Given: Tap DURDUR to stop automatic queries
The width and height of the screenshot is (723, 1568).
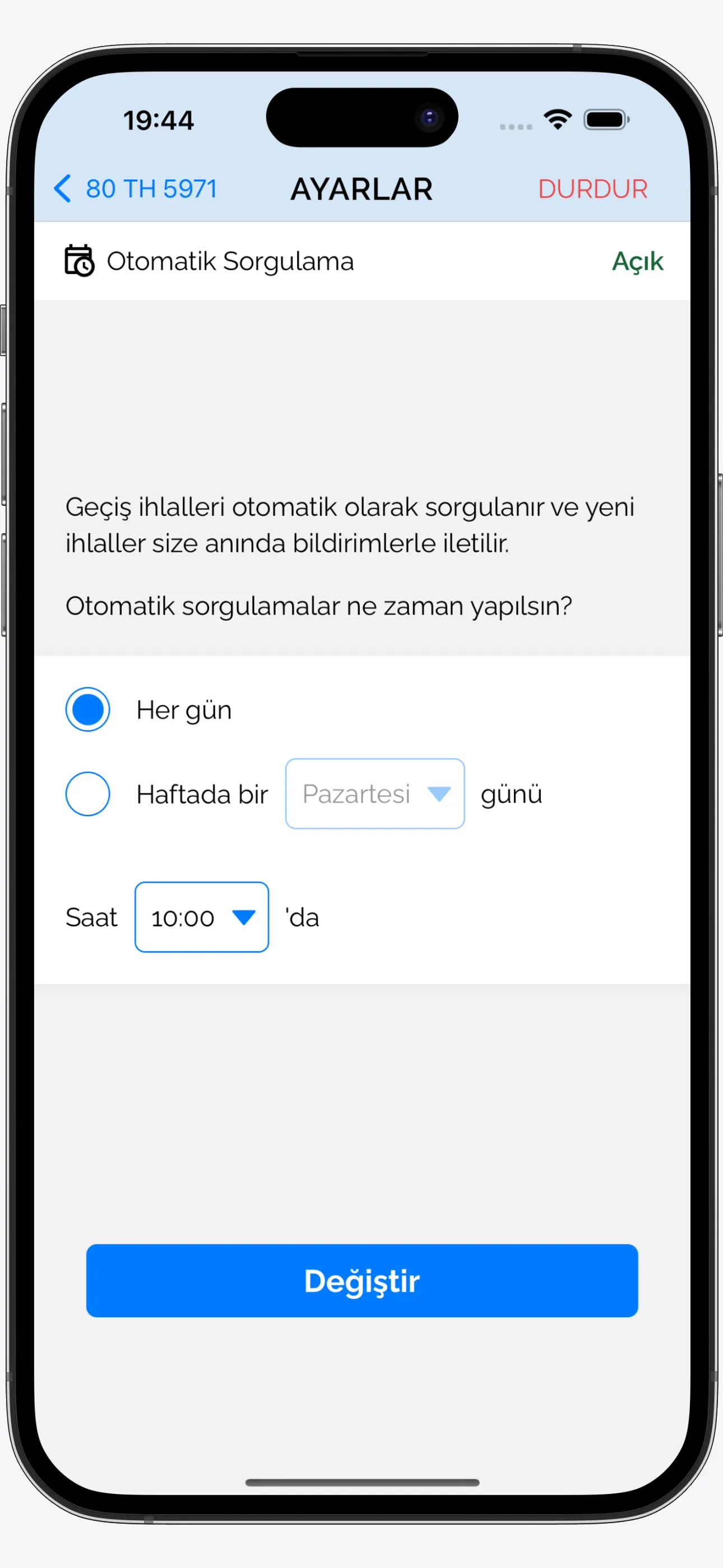Looking at the screenshot, I should click(592, 188).
